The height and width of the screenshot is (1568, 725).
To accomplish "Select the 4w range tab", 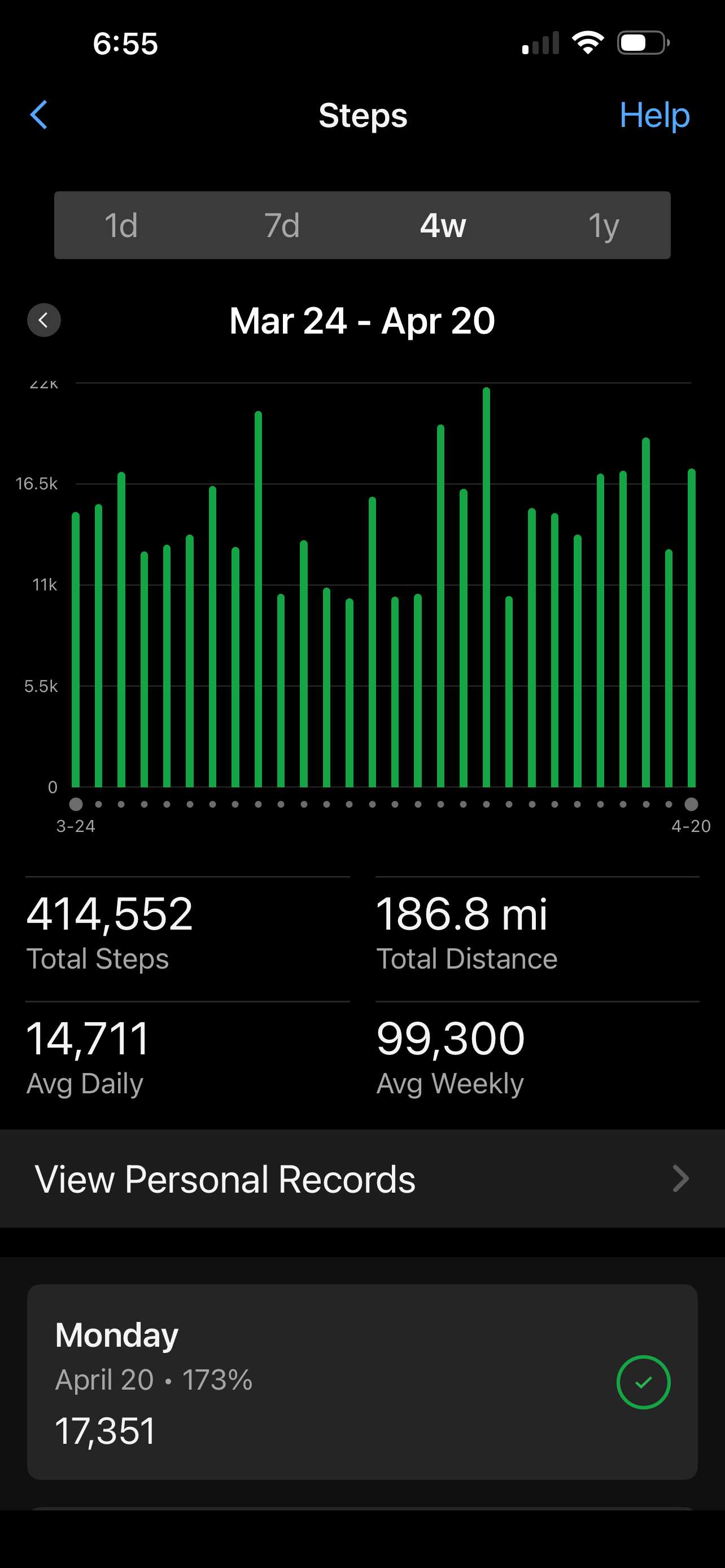I will (443, 226).
